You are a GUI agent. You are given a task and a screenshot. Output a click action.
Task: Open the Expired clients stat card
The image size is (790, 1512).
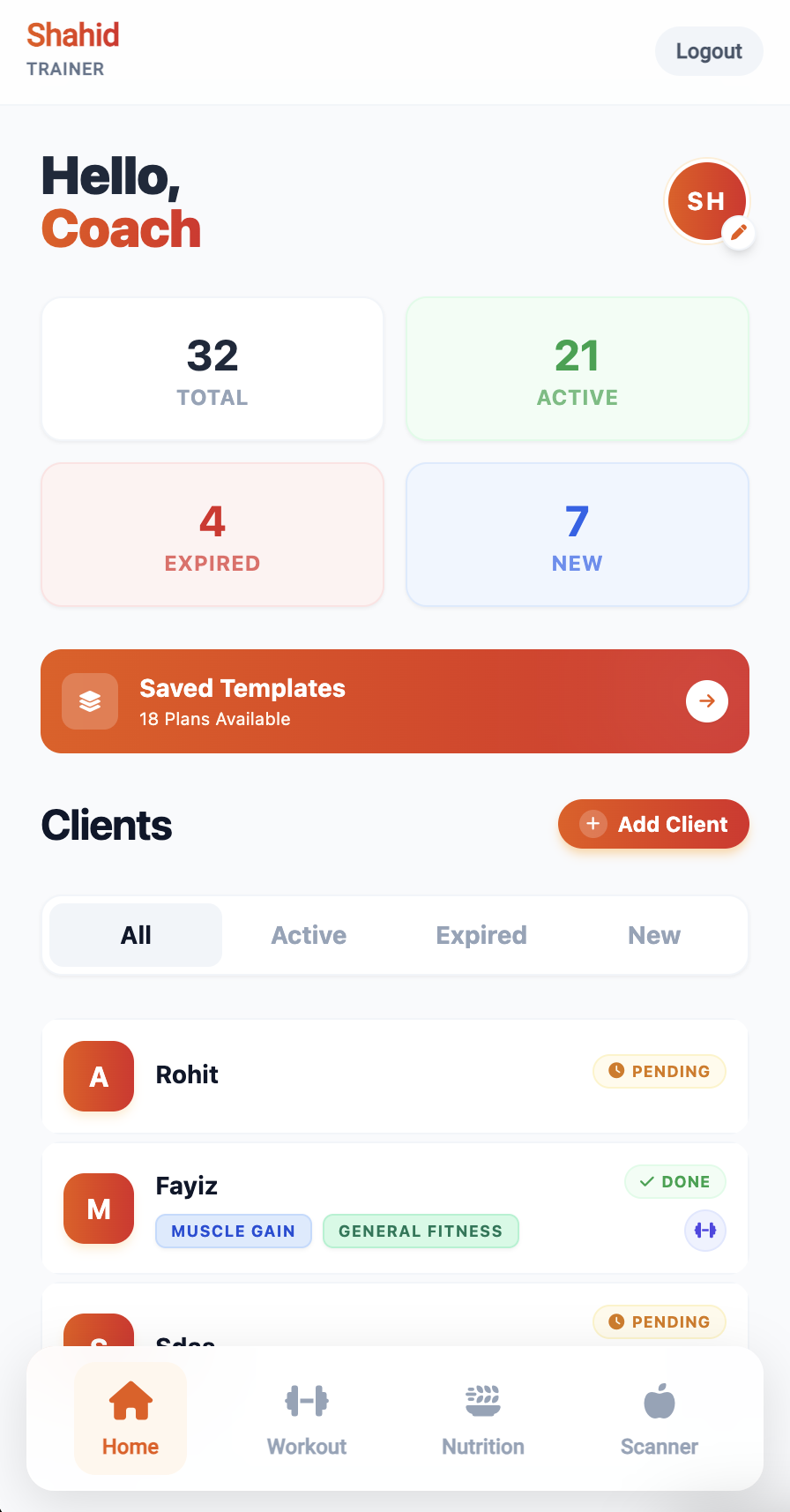(212, 535)
